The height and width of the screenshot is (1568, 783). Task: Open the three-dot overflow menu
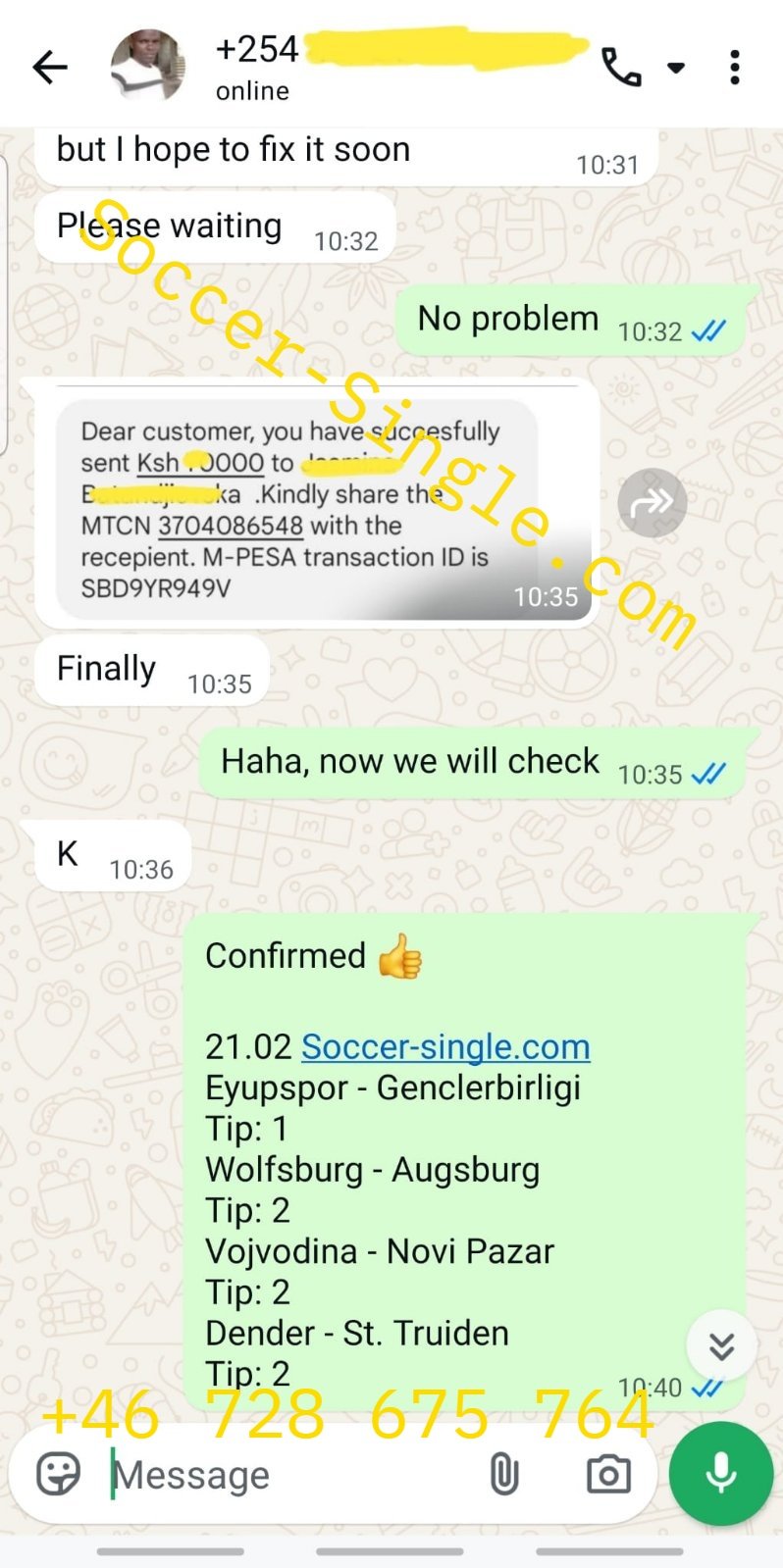(734, 68)
